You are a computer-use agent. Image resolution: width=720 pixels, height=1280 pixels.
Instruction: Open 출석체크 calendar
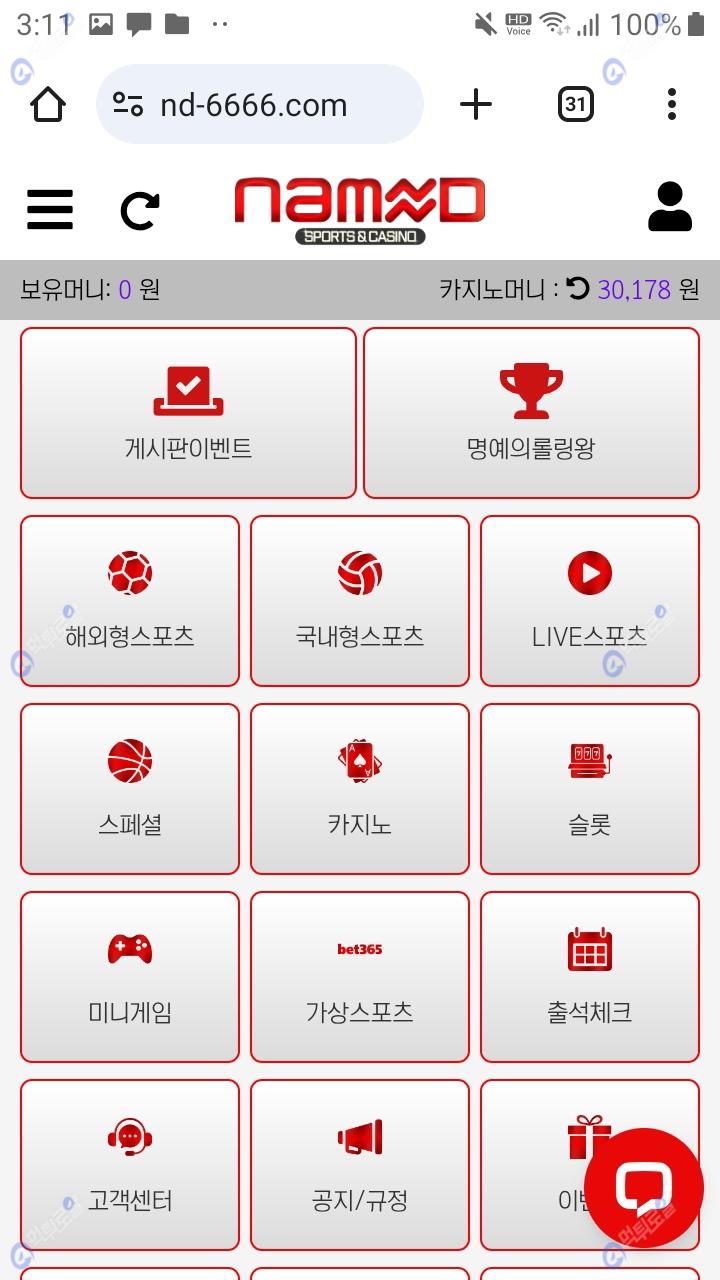click(x=590, y=976)
